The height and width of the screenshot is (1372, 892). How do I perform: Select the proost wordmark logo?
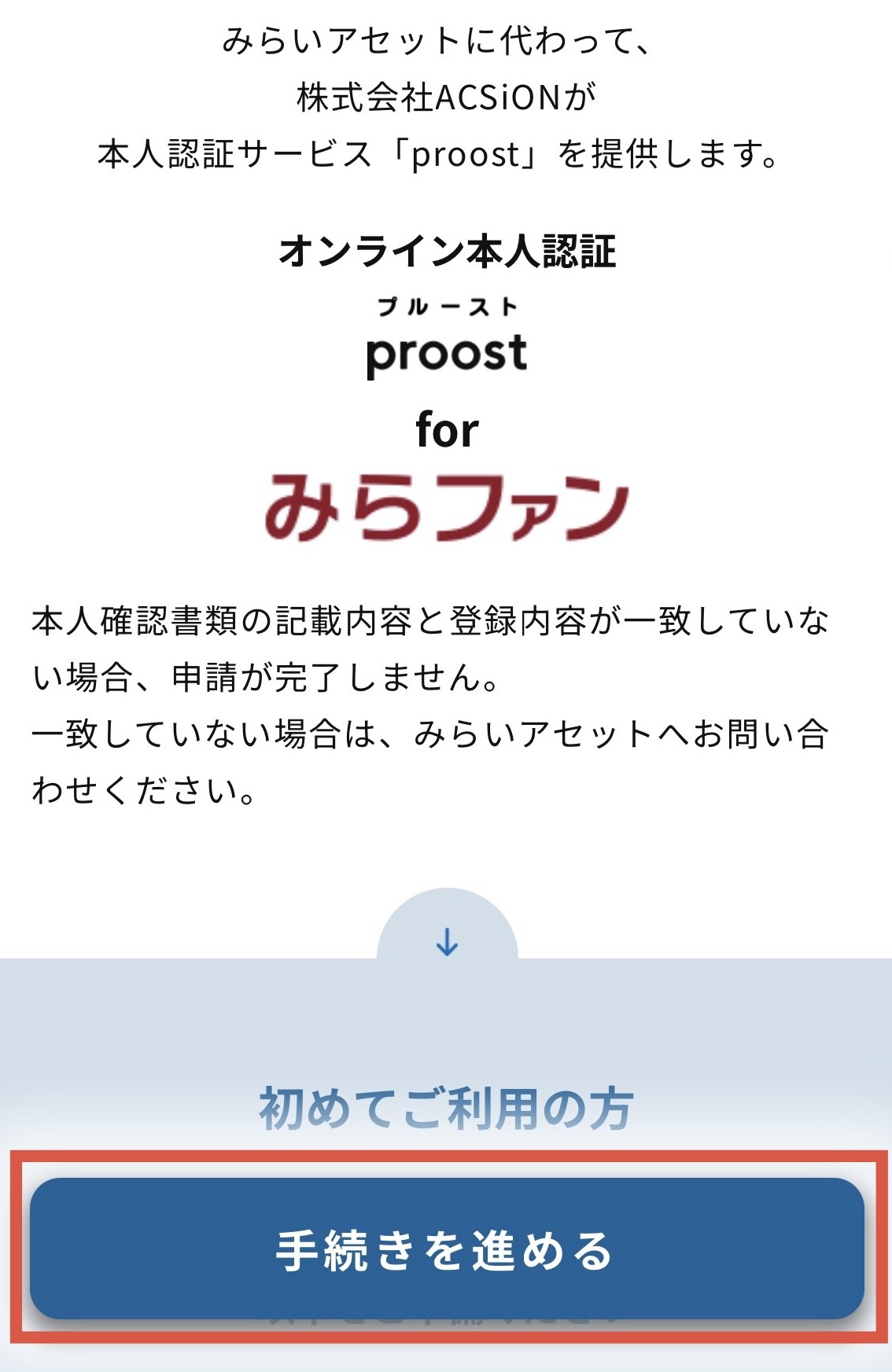tap(446, 355)
